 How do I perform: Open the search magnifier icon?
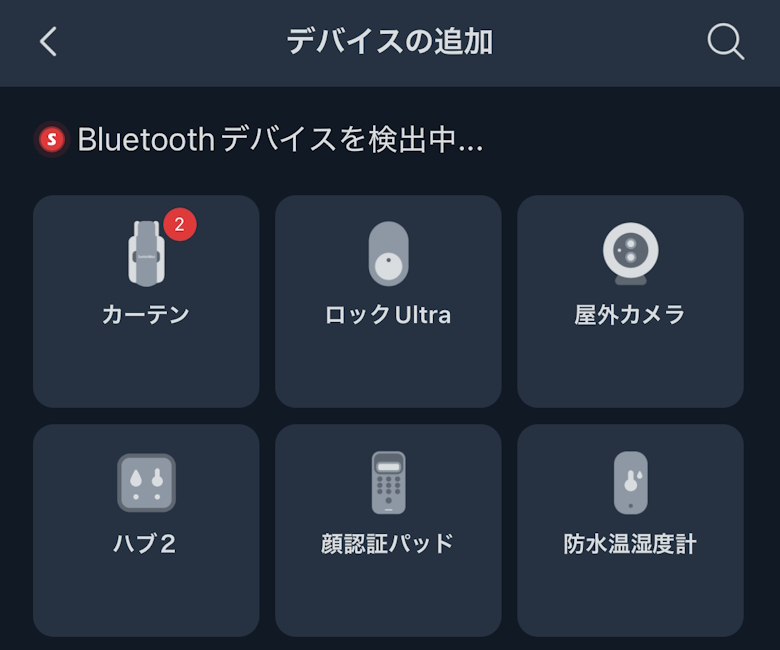(725, 42)
